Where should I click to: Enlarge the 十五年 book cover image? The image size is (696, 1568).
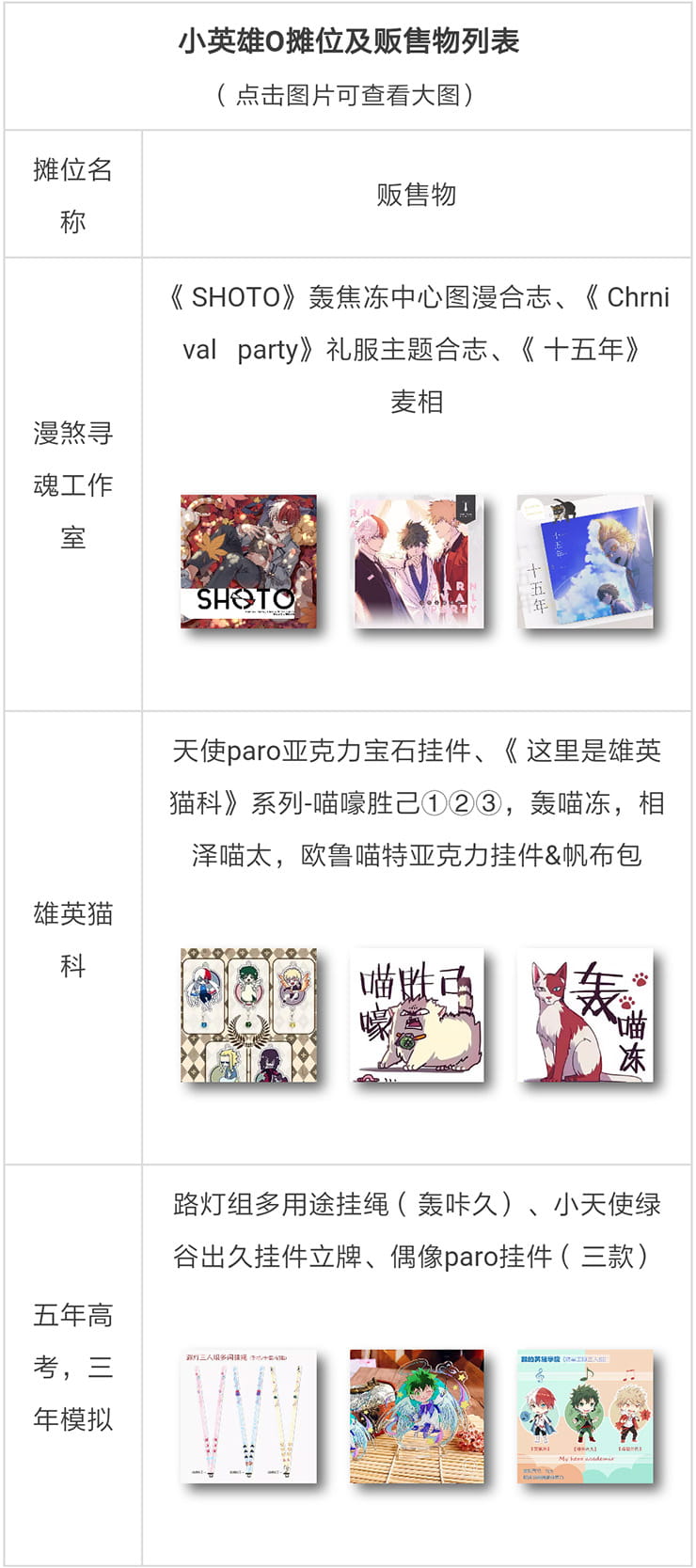coord(585,562)
